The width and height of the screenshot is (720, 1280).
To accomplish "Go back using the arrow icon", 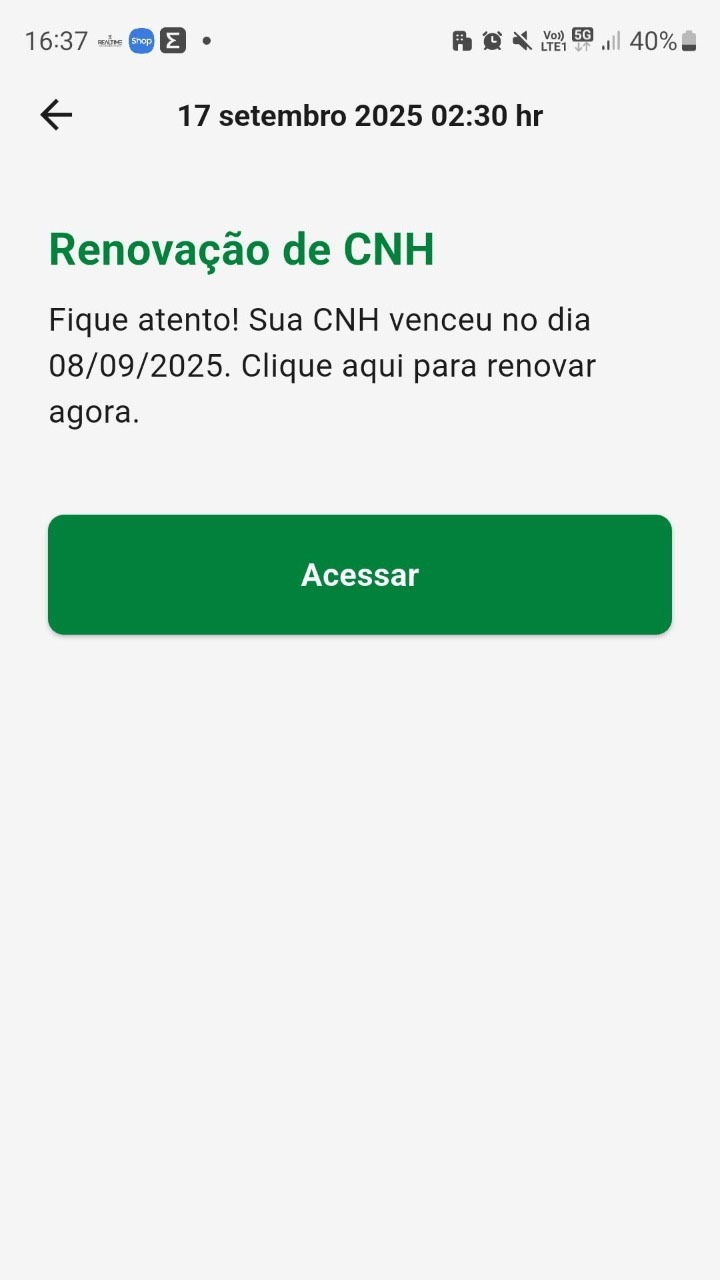I will point(56,116).
